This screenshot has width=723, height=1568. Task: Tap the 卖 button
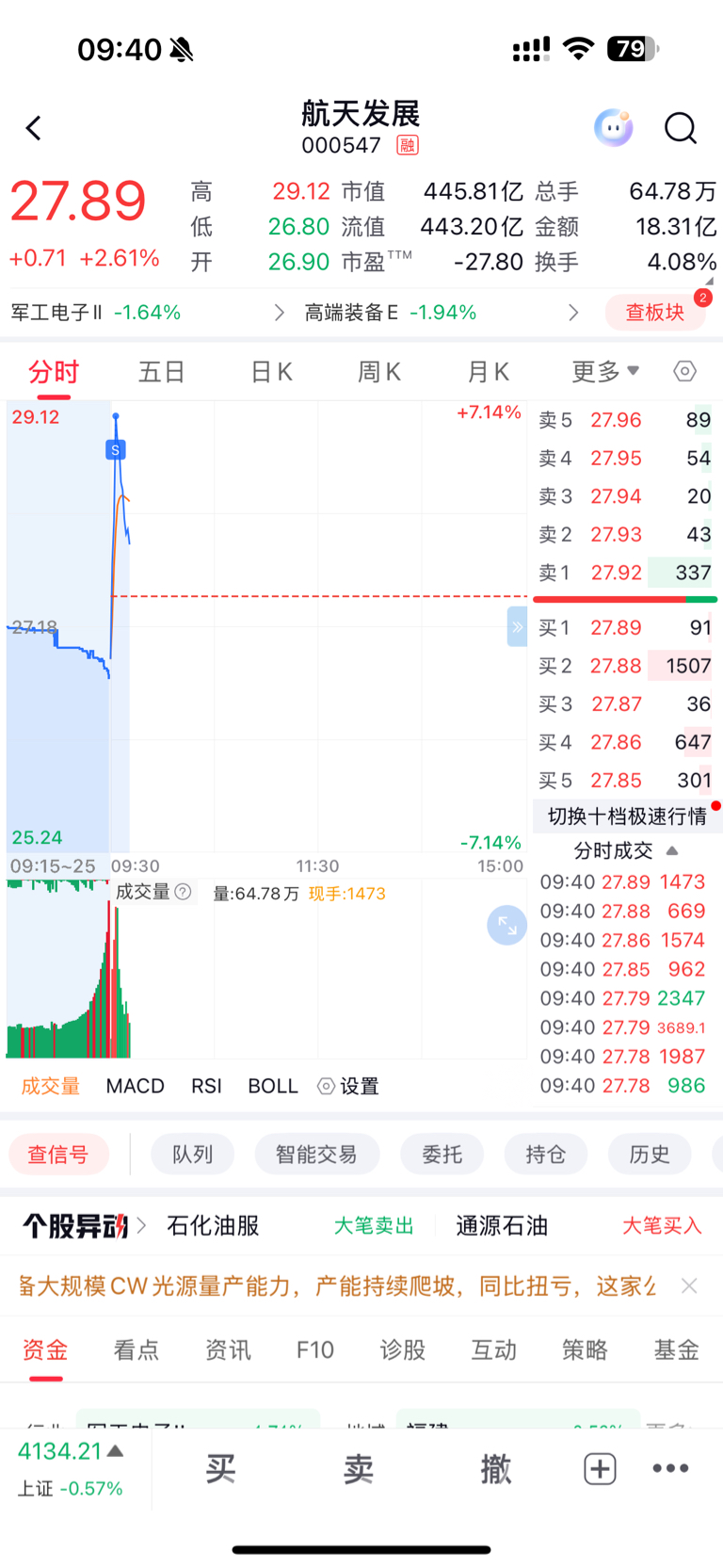[359, 1469]
